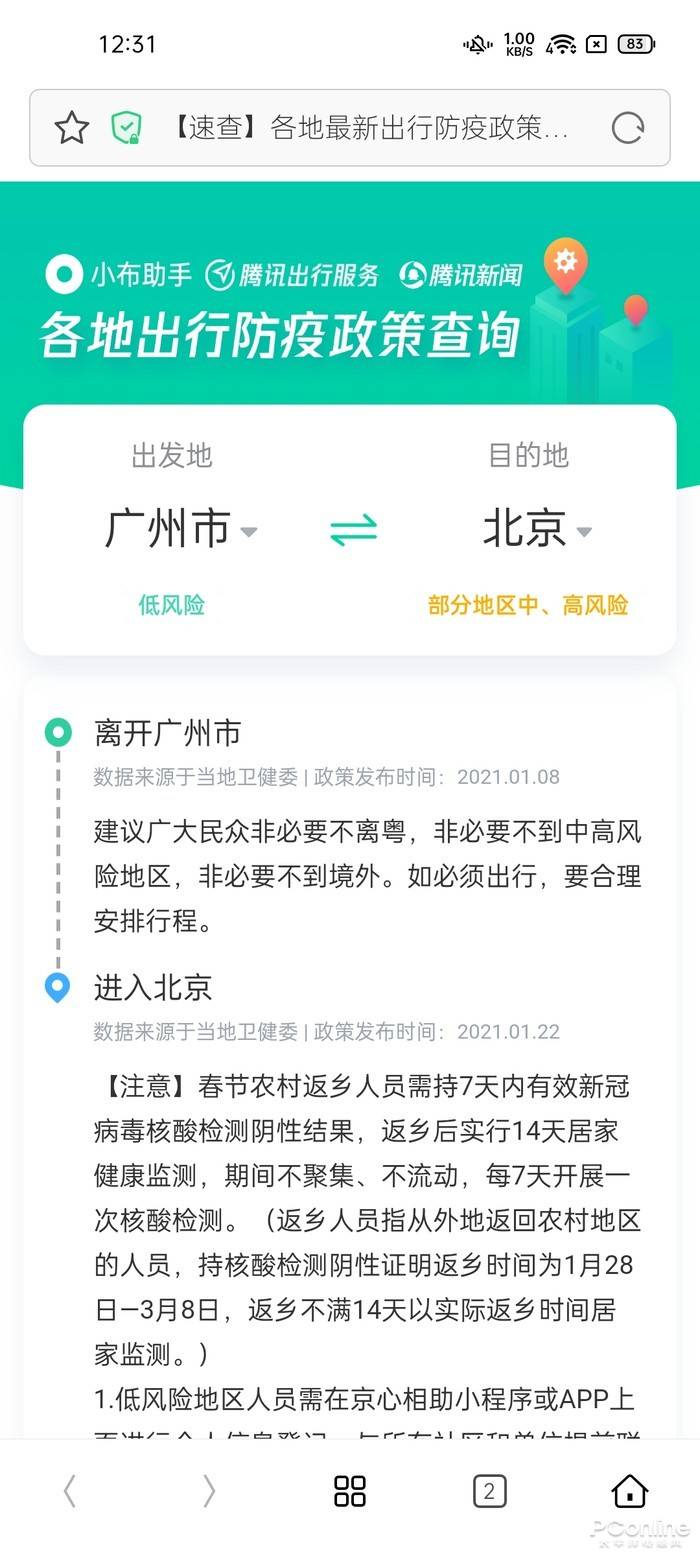Go to the browser home page
This screenshot has width=700, height=1556.
point(629,1491)
